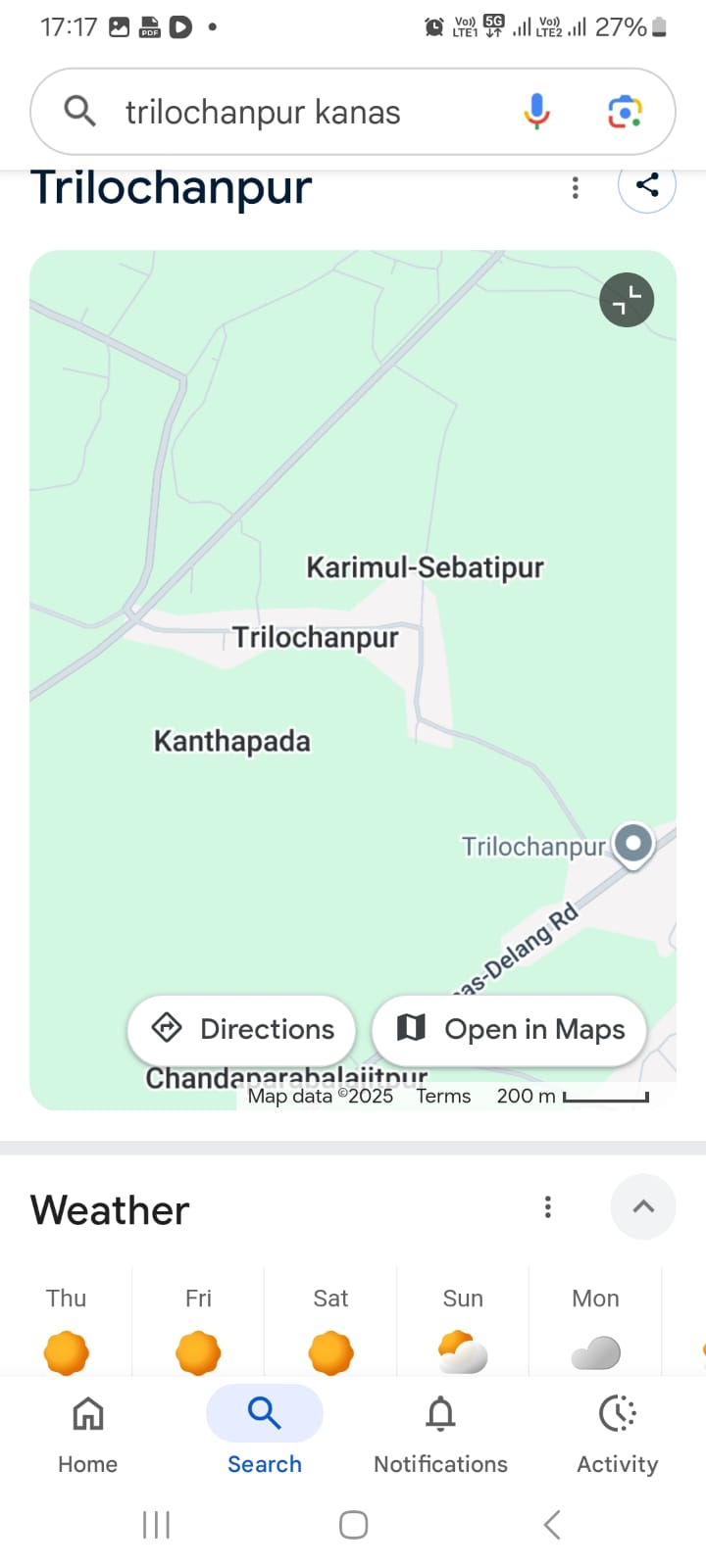Viewport: 706px width, 1568px height.
Task: Tap the search box with trilochanpur kanas
Action: pyautogui.click(x=294, y=112)
